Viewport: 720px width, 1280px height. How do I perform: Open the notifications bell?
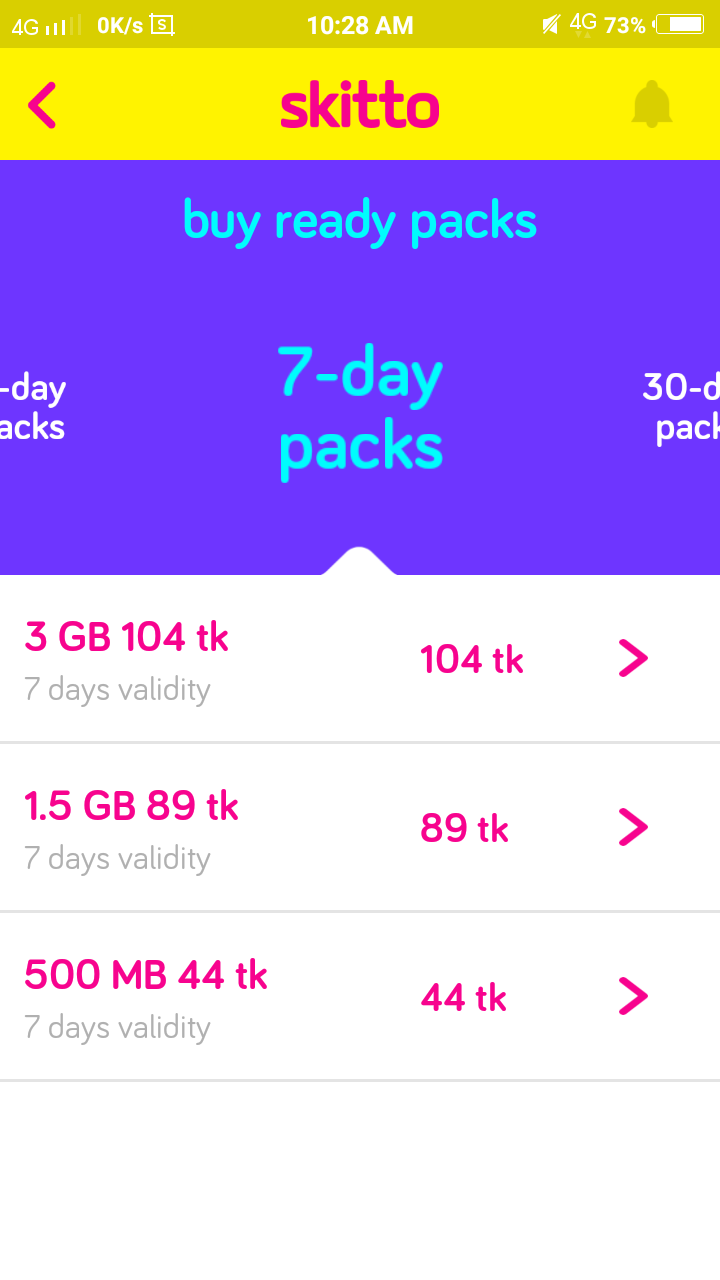pyautogui.click(x=652, y=105)
